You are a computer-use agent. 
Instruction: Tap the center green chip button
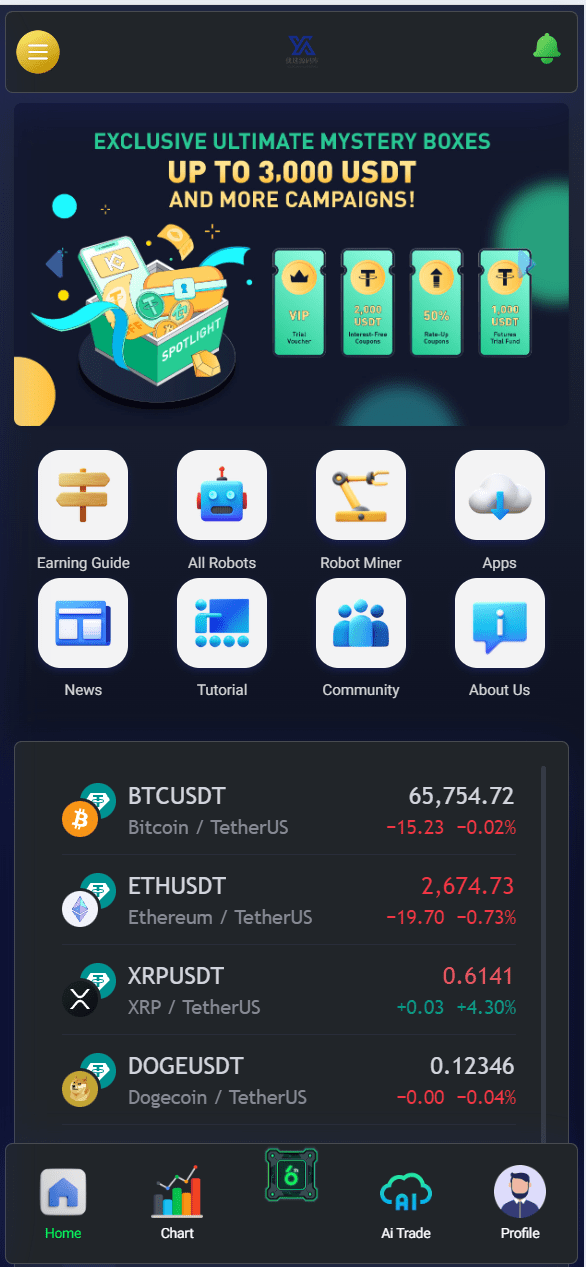[x=291, y=1174]
